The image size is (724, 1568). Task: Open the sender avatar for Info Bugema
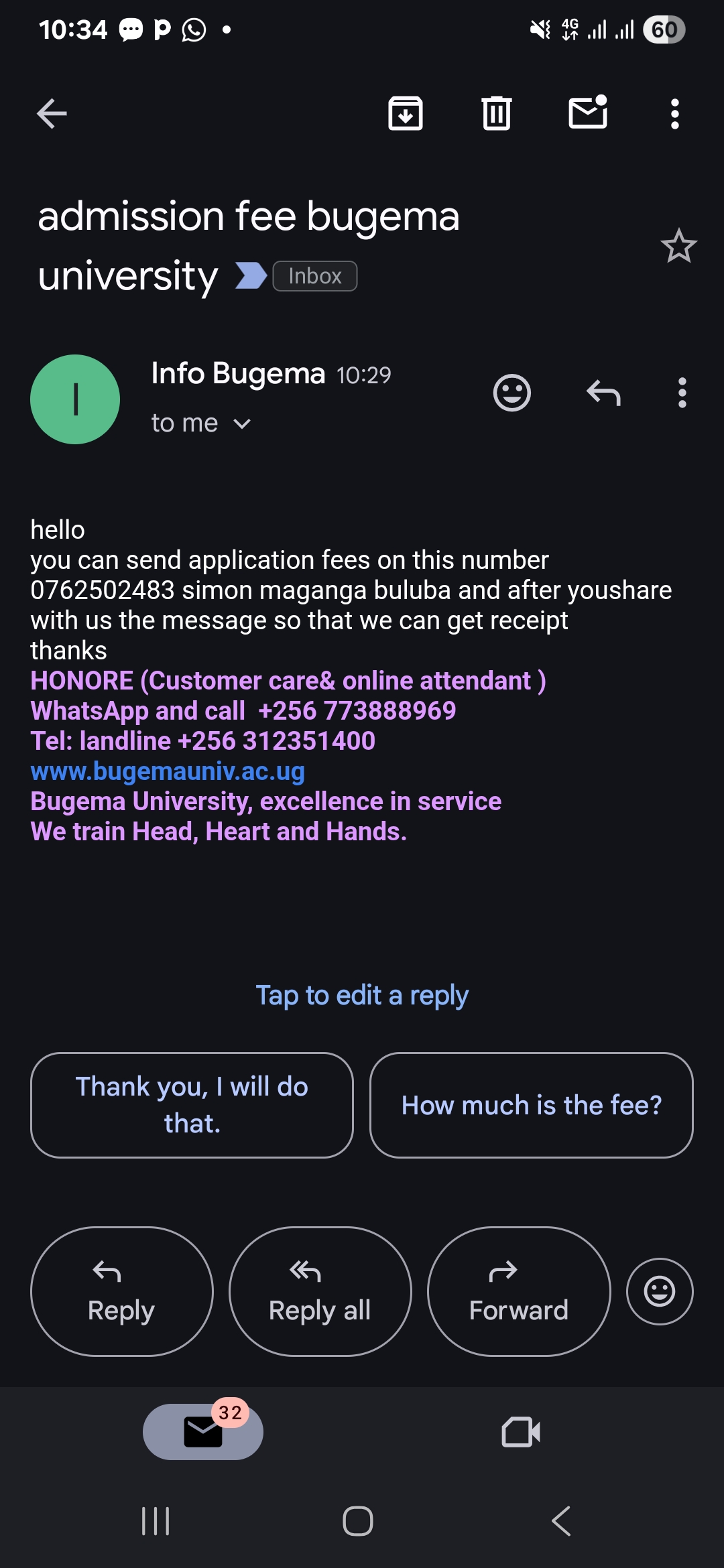(x=75, y=399)
